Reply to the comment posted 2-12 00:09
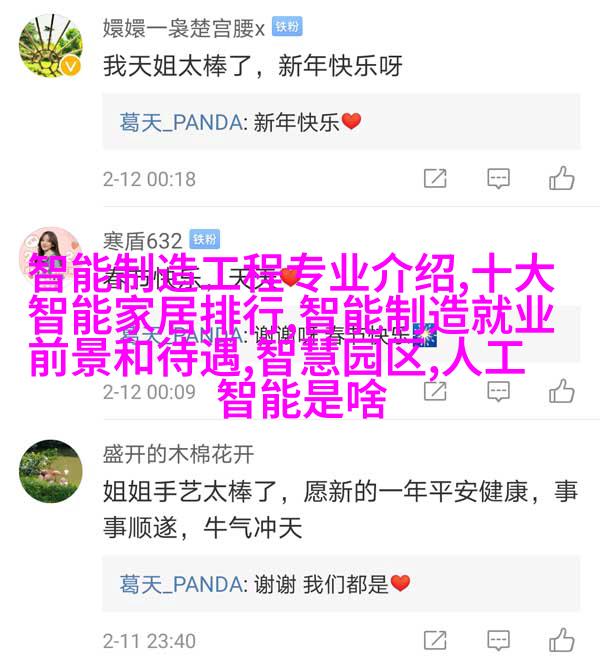600x662 pixels. click(x=498, y=392)
